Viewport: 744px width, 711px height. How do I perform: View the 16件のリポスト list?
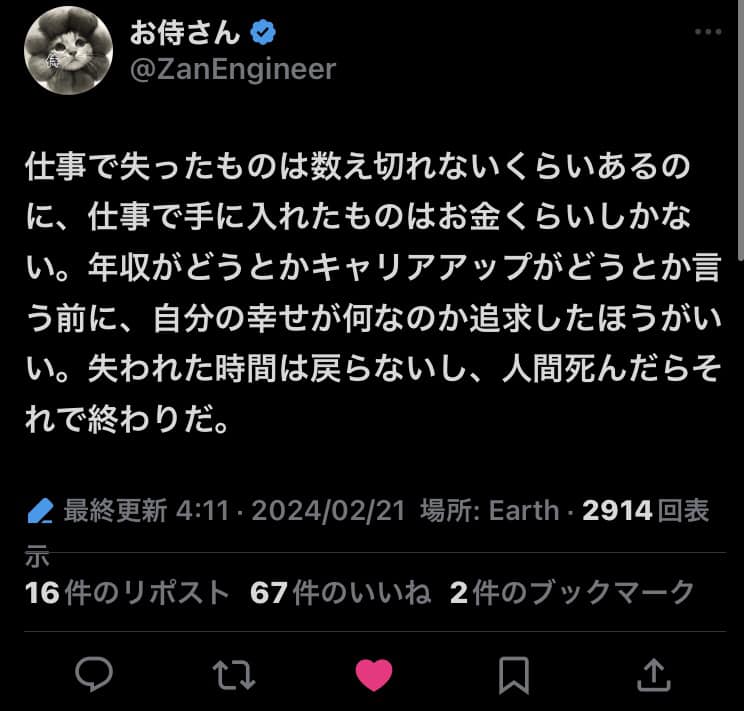click(127, 592)
